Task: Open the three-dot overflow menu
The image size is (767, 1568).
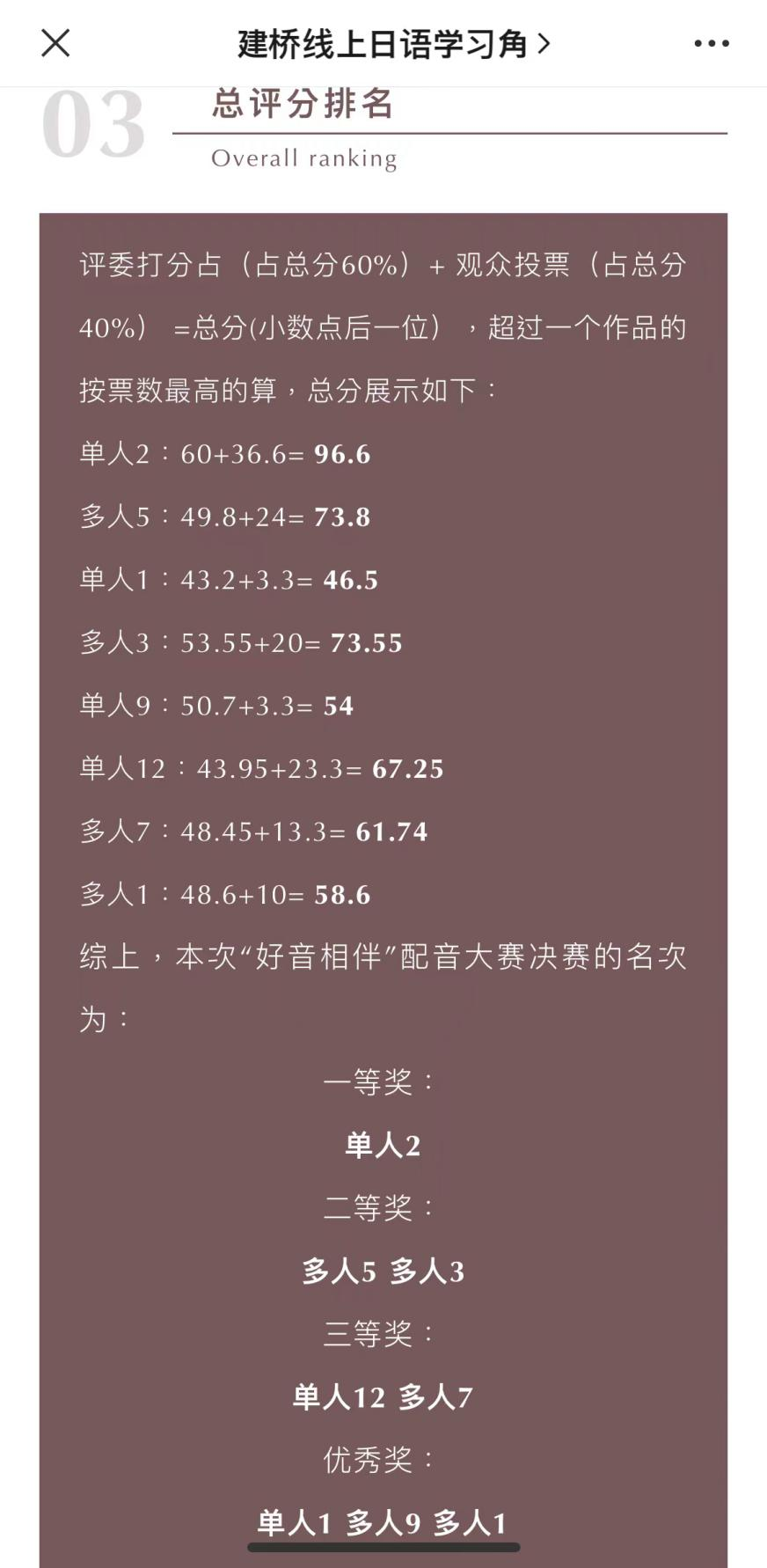Action: [711, 43]
